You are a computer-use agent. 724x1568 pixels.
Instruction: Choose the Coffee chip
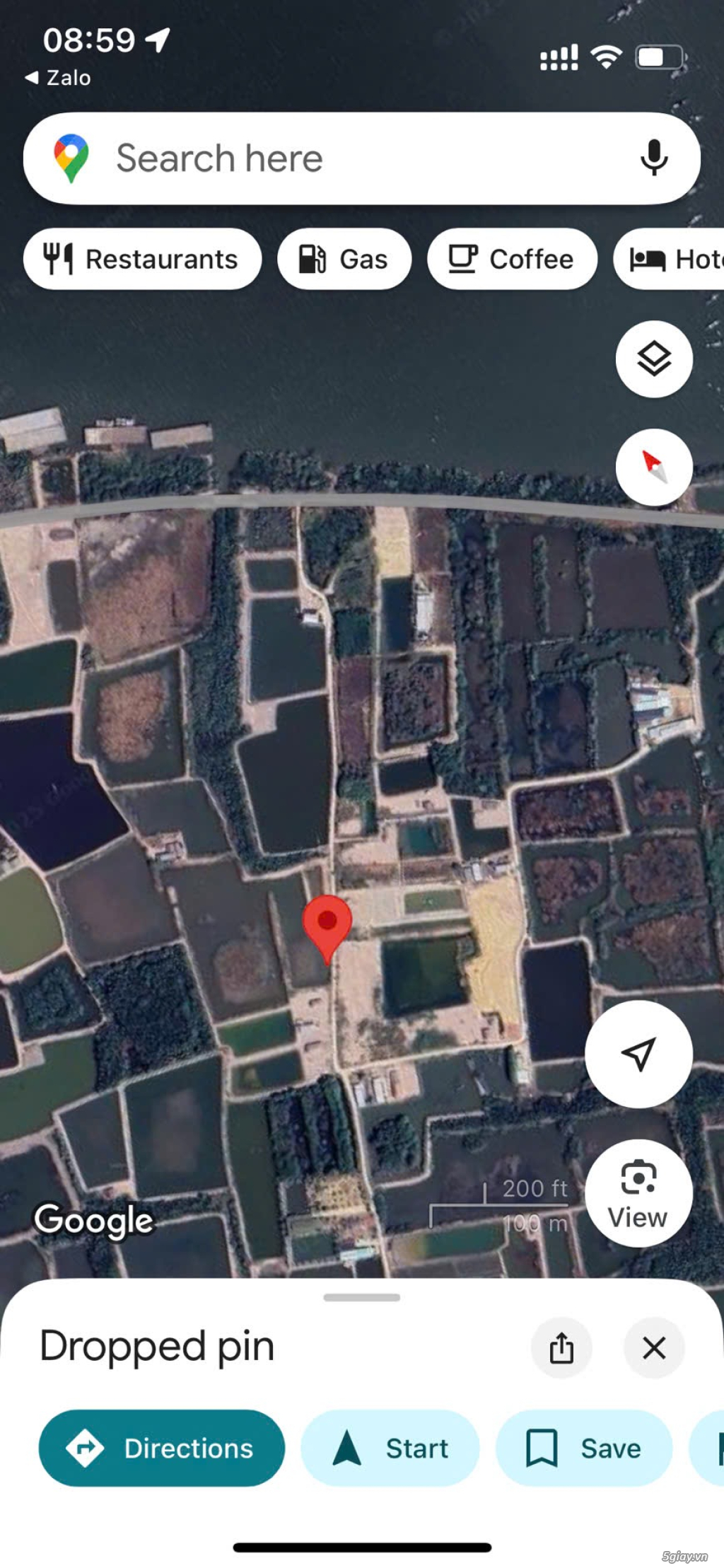pos(512,259)
